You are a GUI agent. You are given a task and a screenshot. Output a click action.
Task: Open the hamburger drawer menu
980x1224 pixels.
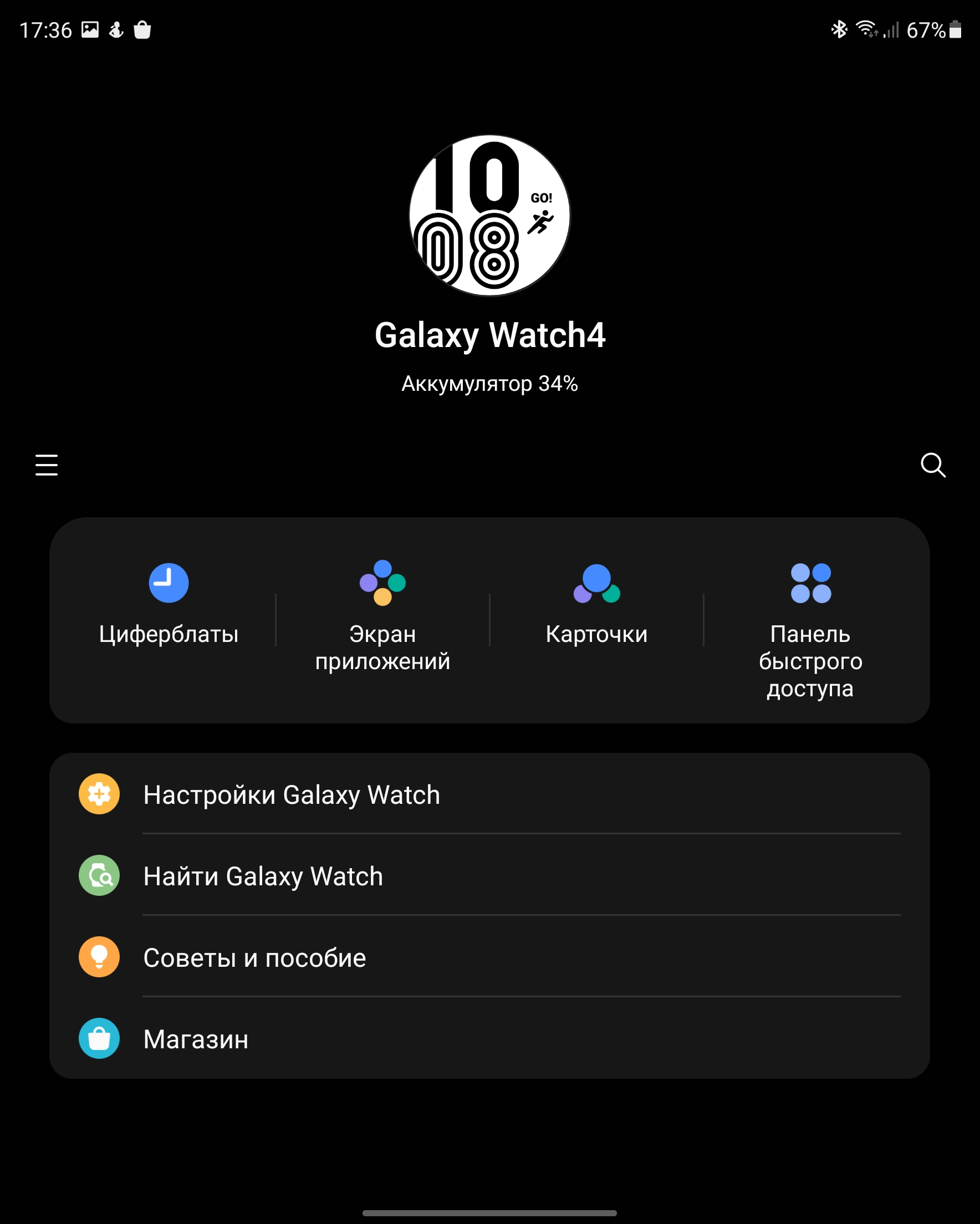pos(47,465)
